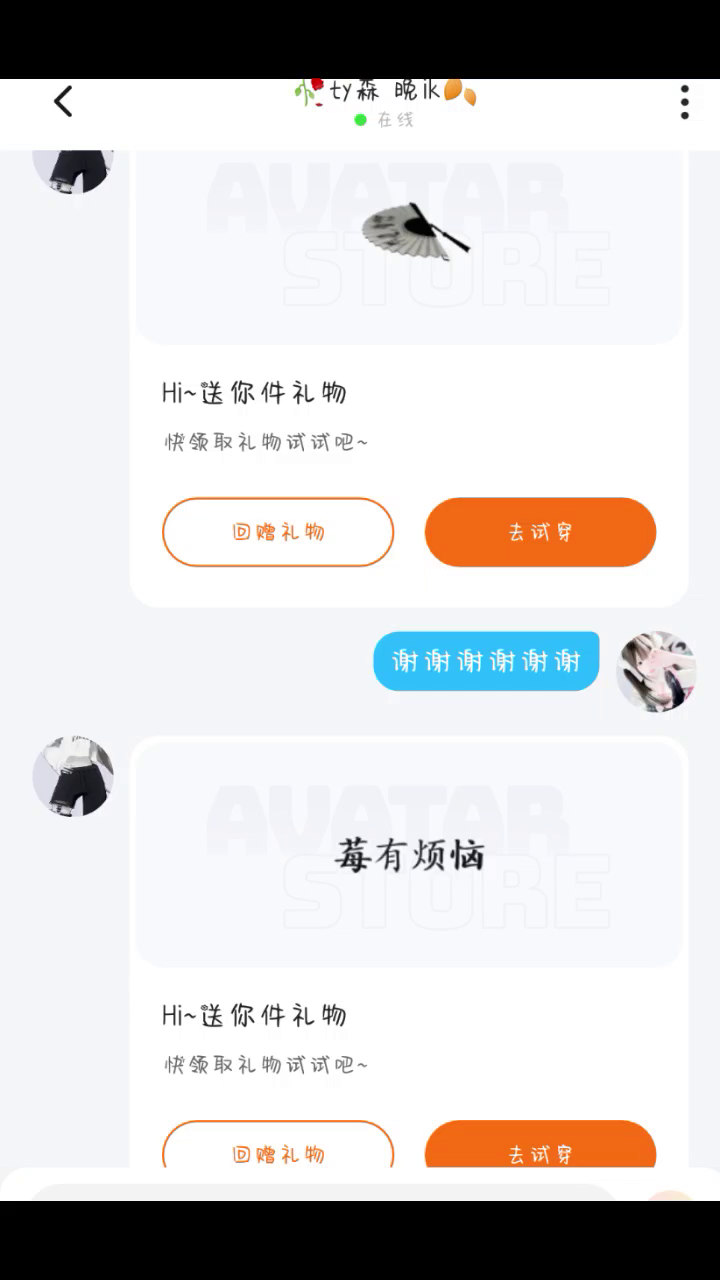The height and width of the screenshot is (1280, 720).
Task: View sender's avatar beside the 莓有烦恼 gift
Action: tap(73, 777)
